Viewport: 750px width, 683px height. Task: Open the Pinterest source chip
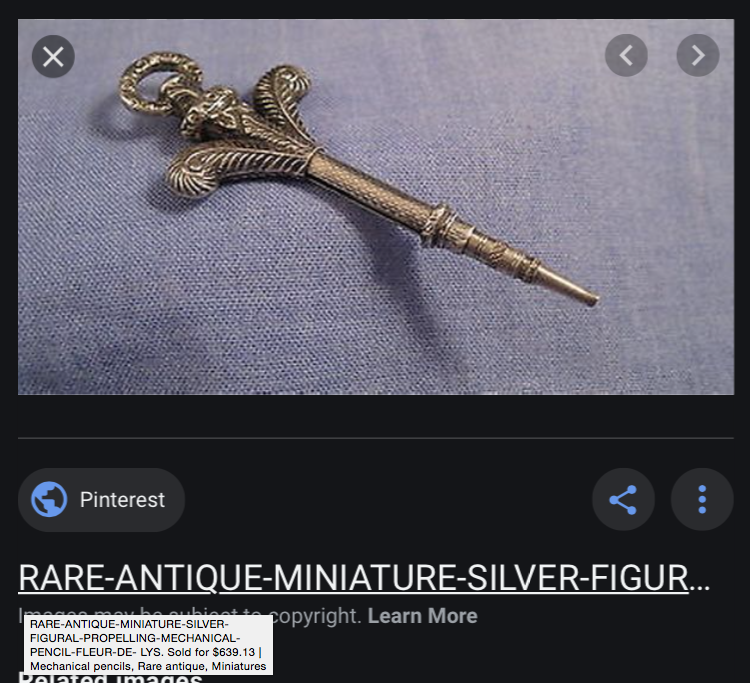click(x=101, y=500)
